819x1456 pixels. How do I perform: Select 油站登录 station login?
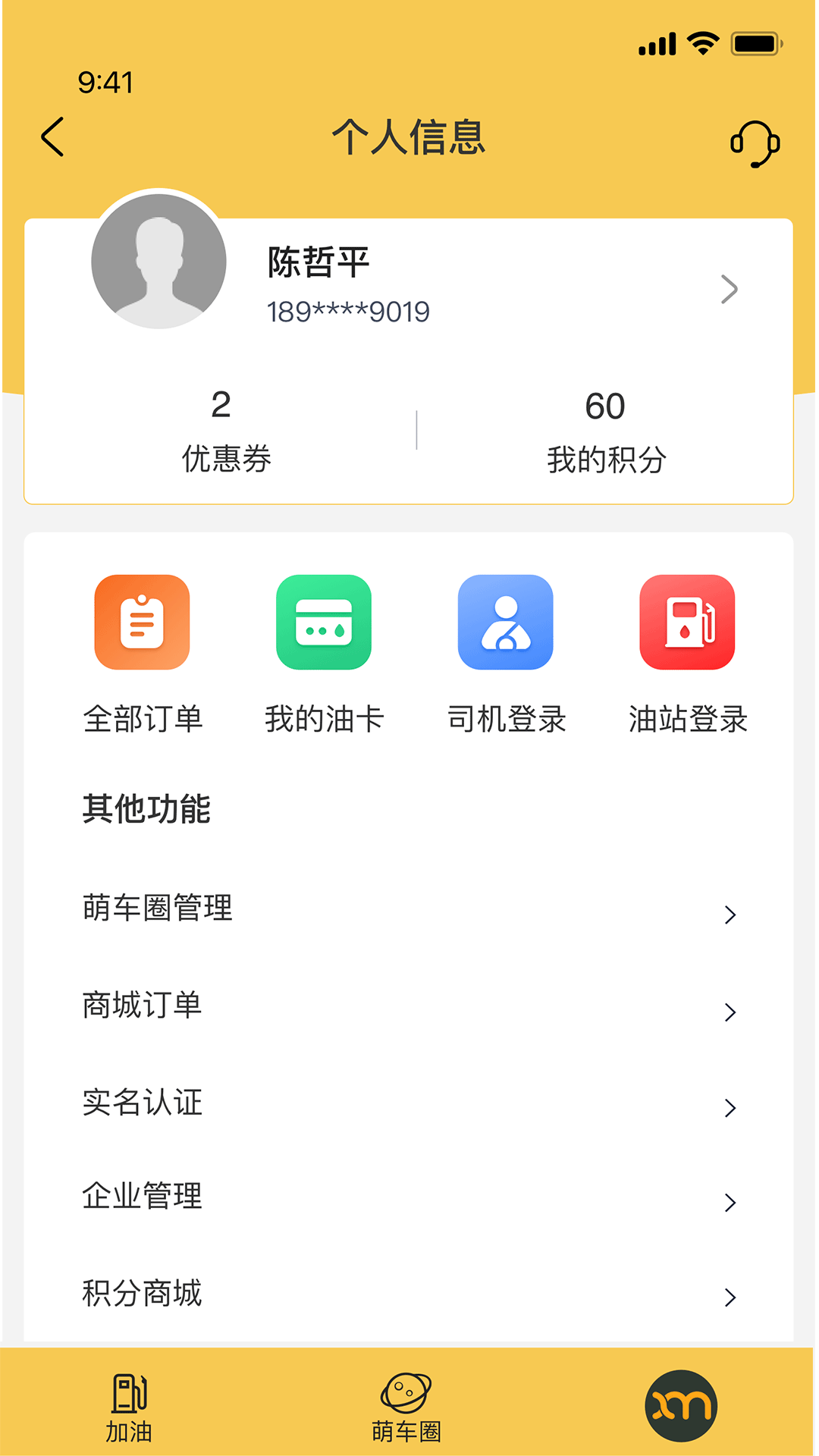click(x=688, y=654)
